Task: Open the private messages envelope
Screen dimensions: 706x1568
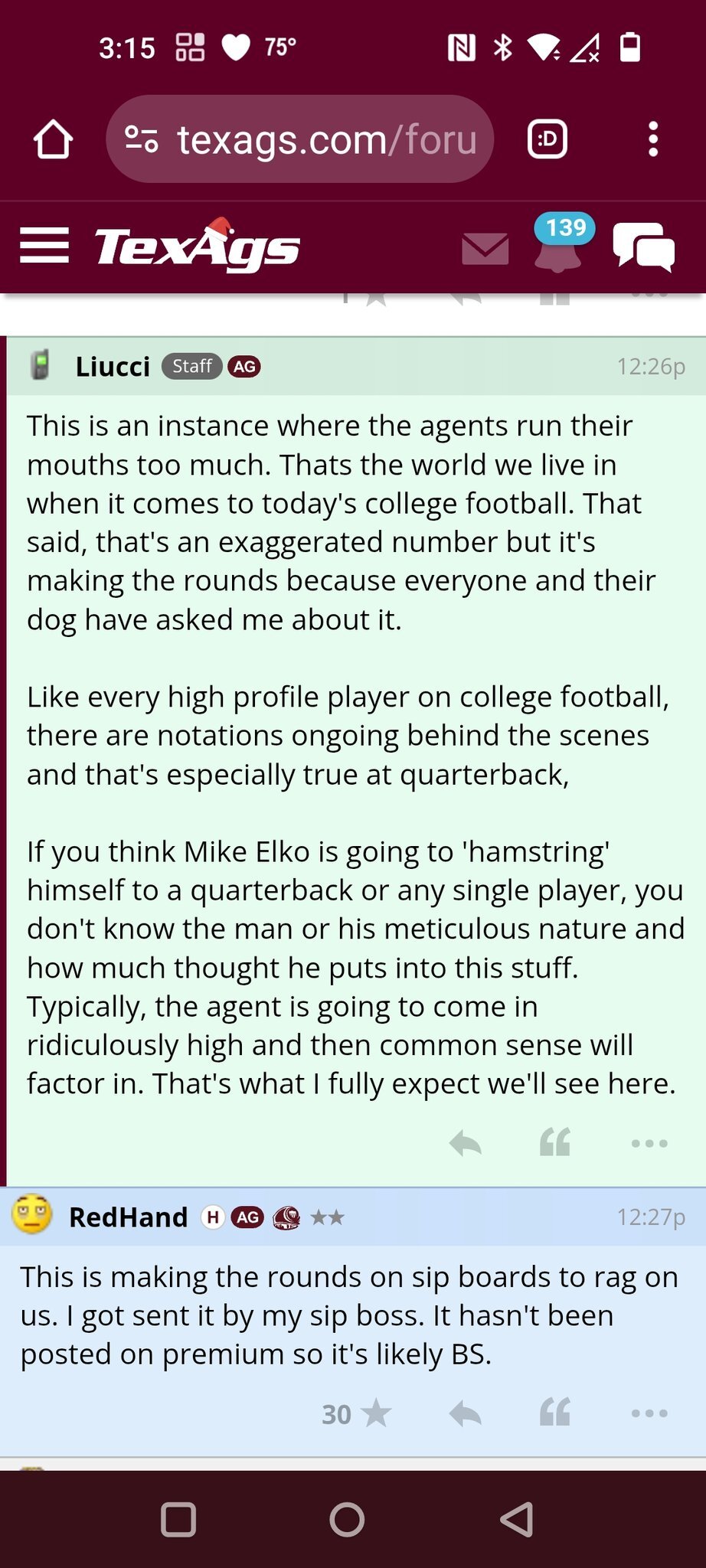Action: (x=485, y=249)
